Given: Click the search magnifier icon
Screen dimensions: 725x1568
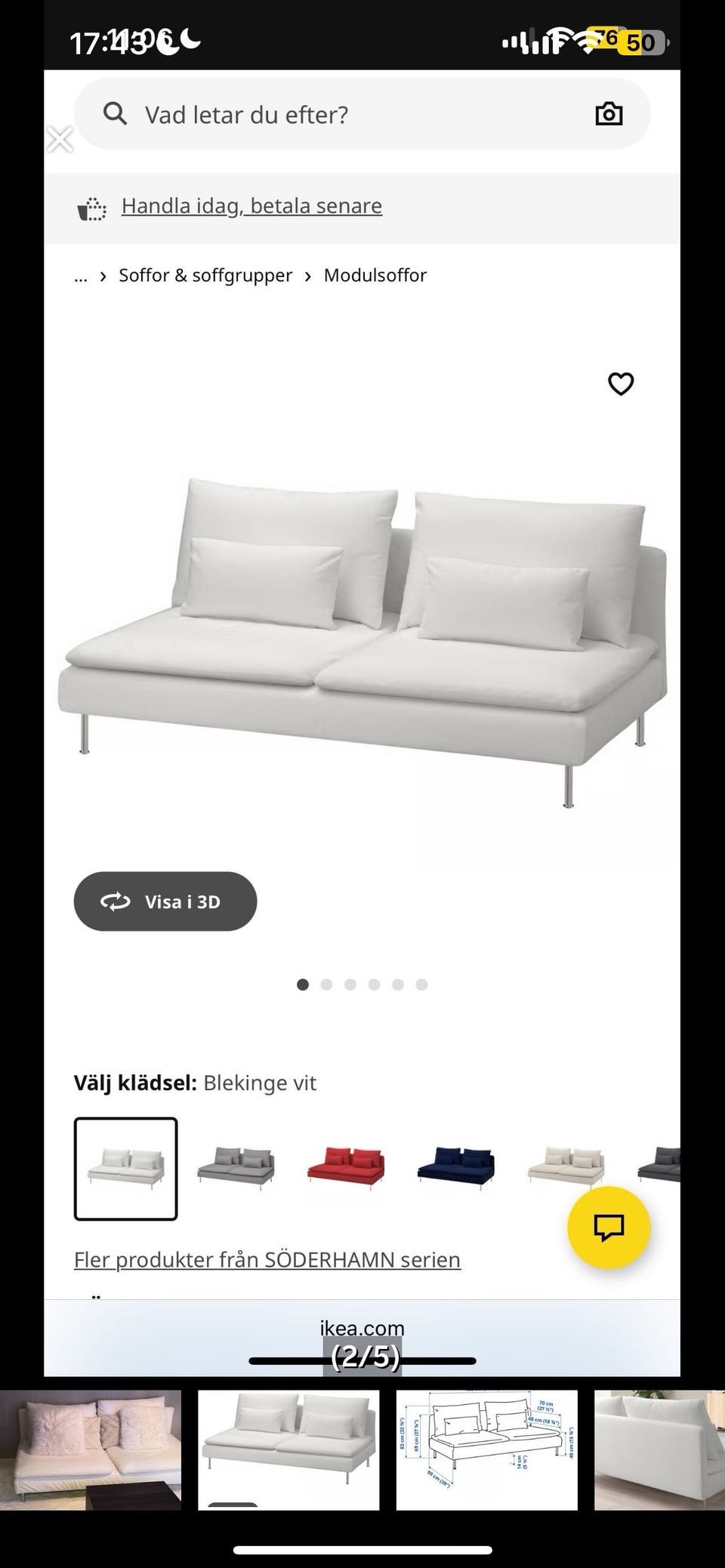Looking at the screenshot, I should pyautogui.click(x=115, y=113).
